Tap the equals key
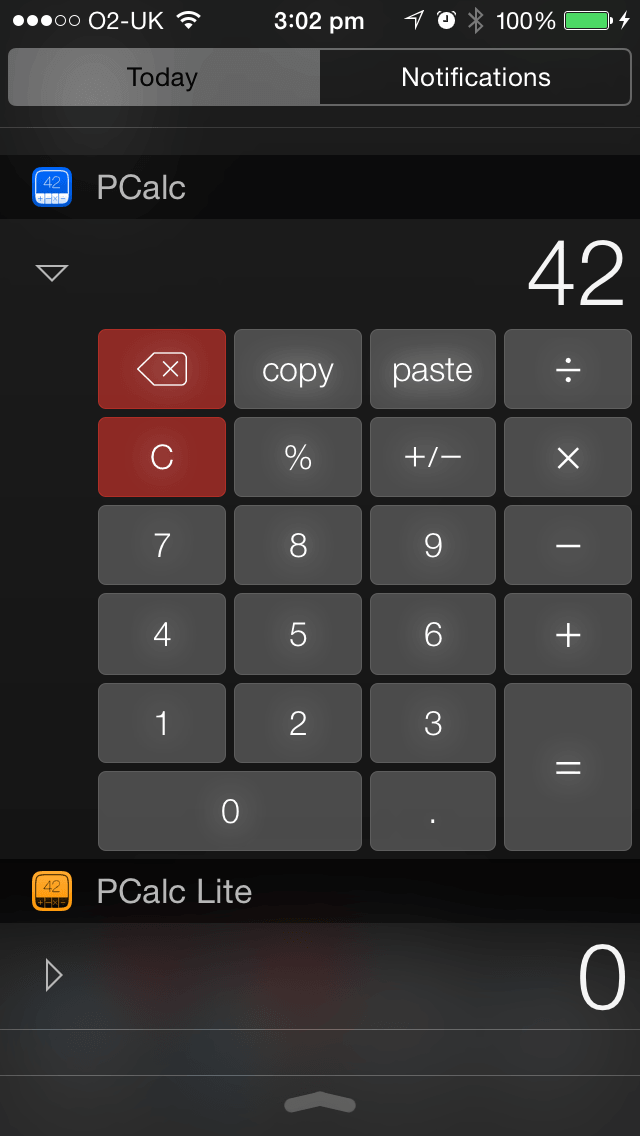 [568, 767]
